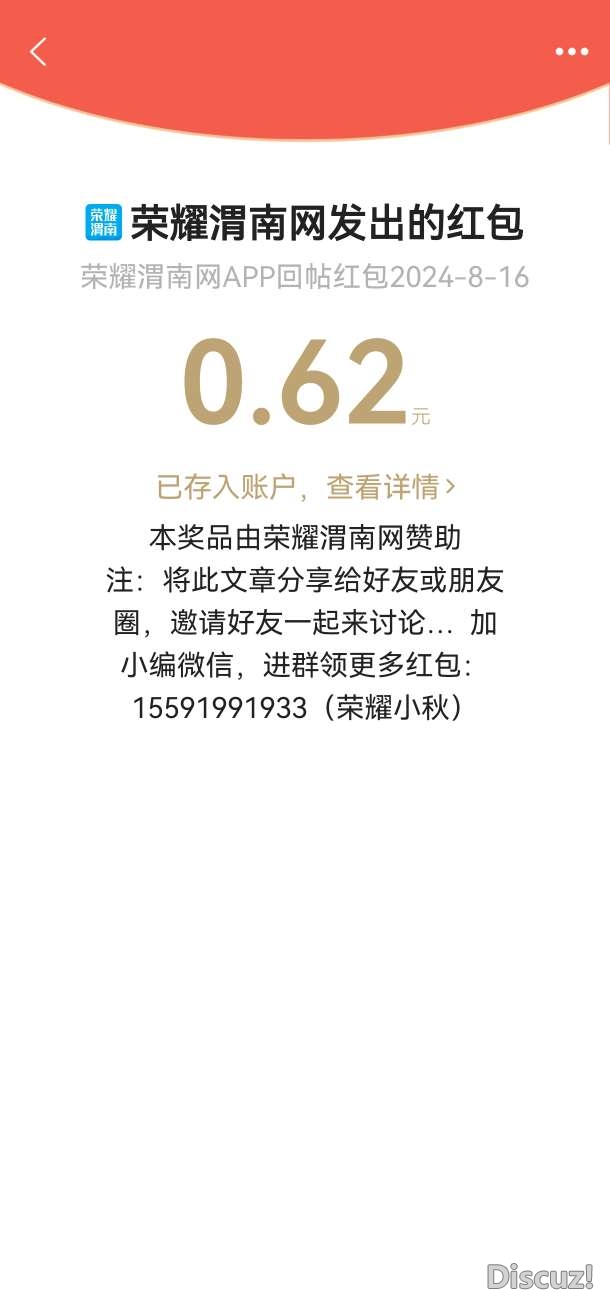
Task: Open the three-dot overflow menu
Action: pos(571,52)
